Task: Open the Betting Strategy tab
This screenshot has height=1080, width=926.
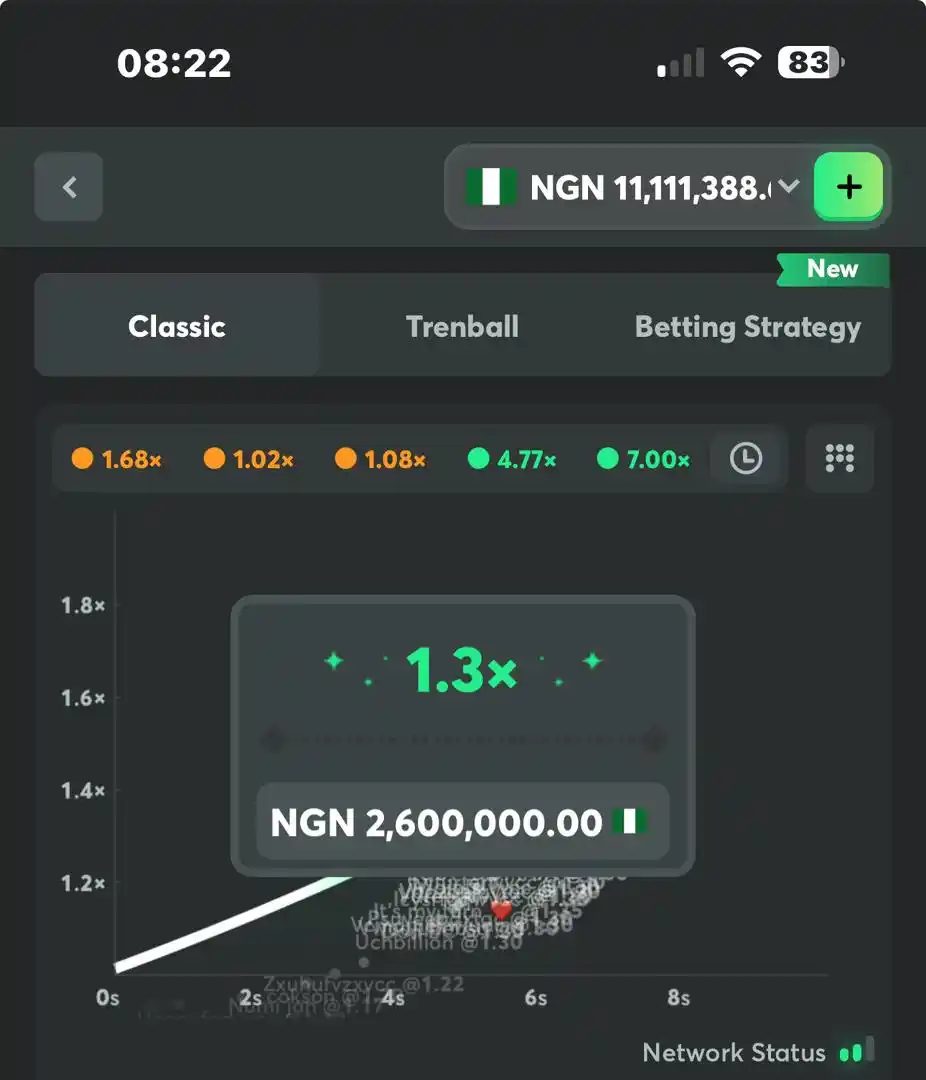Action: click(x=747, y=327)
